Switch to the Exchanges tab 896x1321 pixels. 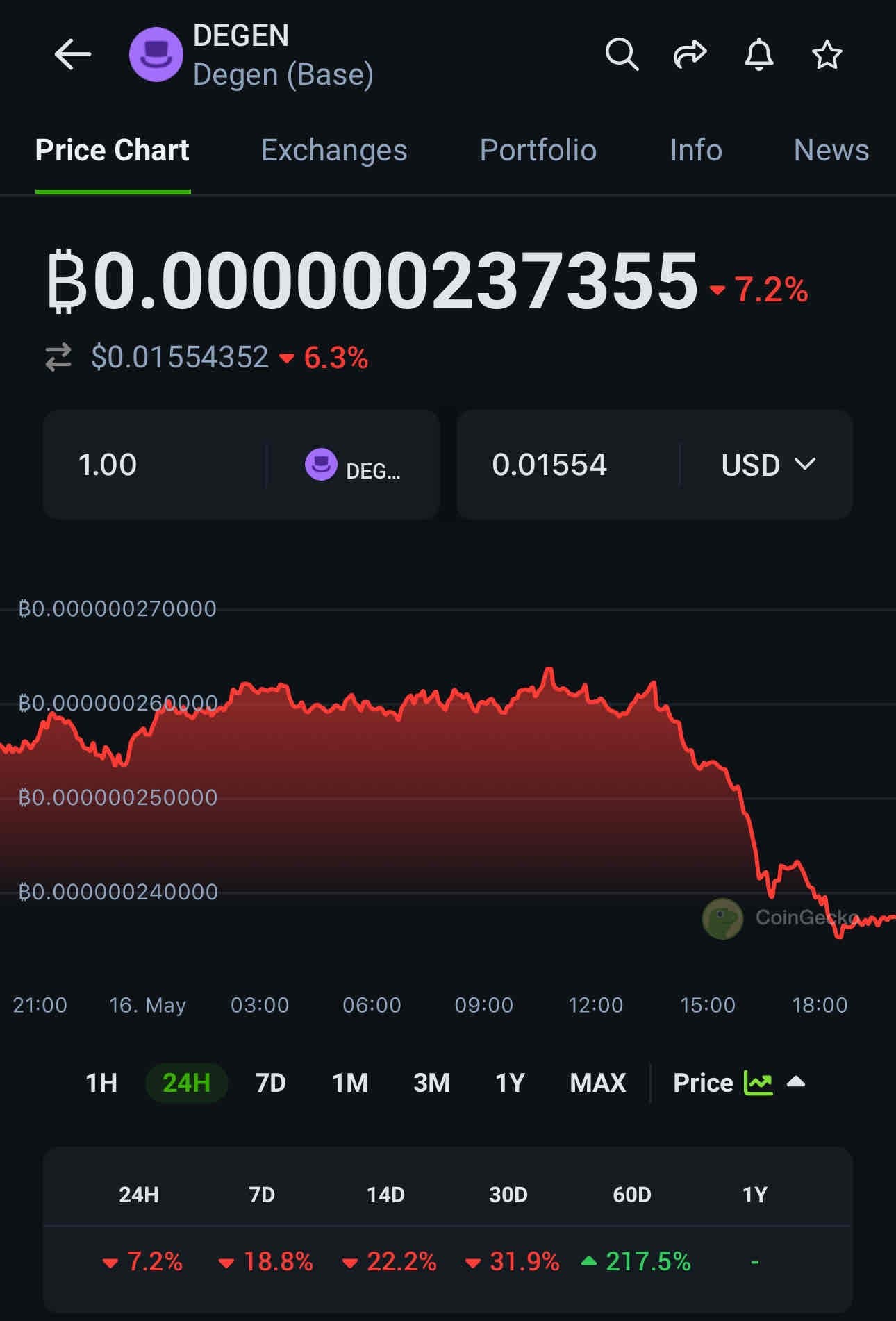coord(333,150)
